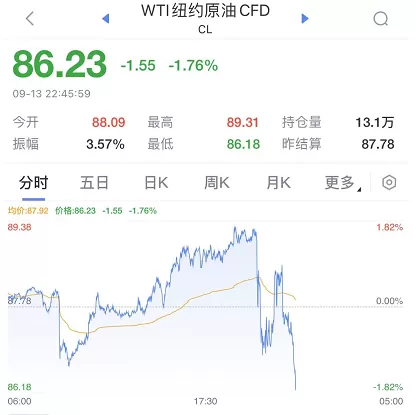Image resolution: width=416 pixels, height=415 pixels.
Task: Select the 分时 chart tab
Action: 33,183
